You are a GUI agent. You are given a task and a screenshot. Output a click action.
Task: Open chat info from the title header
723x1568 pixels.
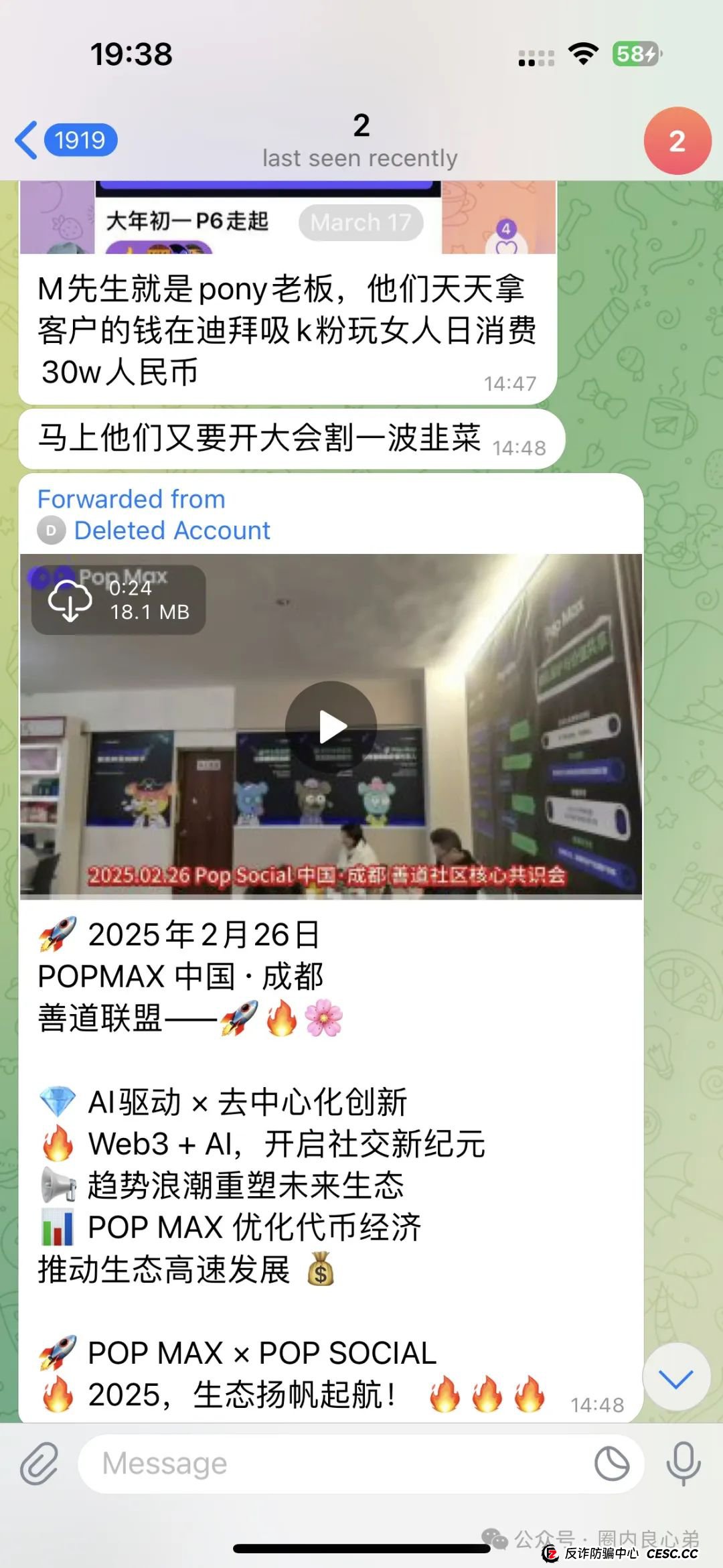360,141
